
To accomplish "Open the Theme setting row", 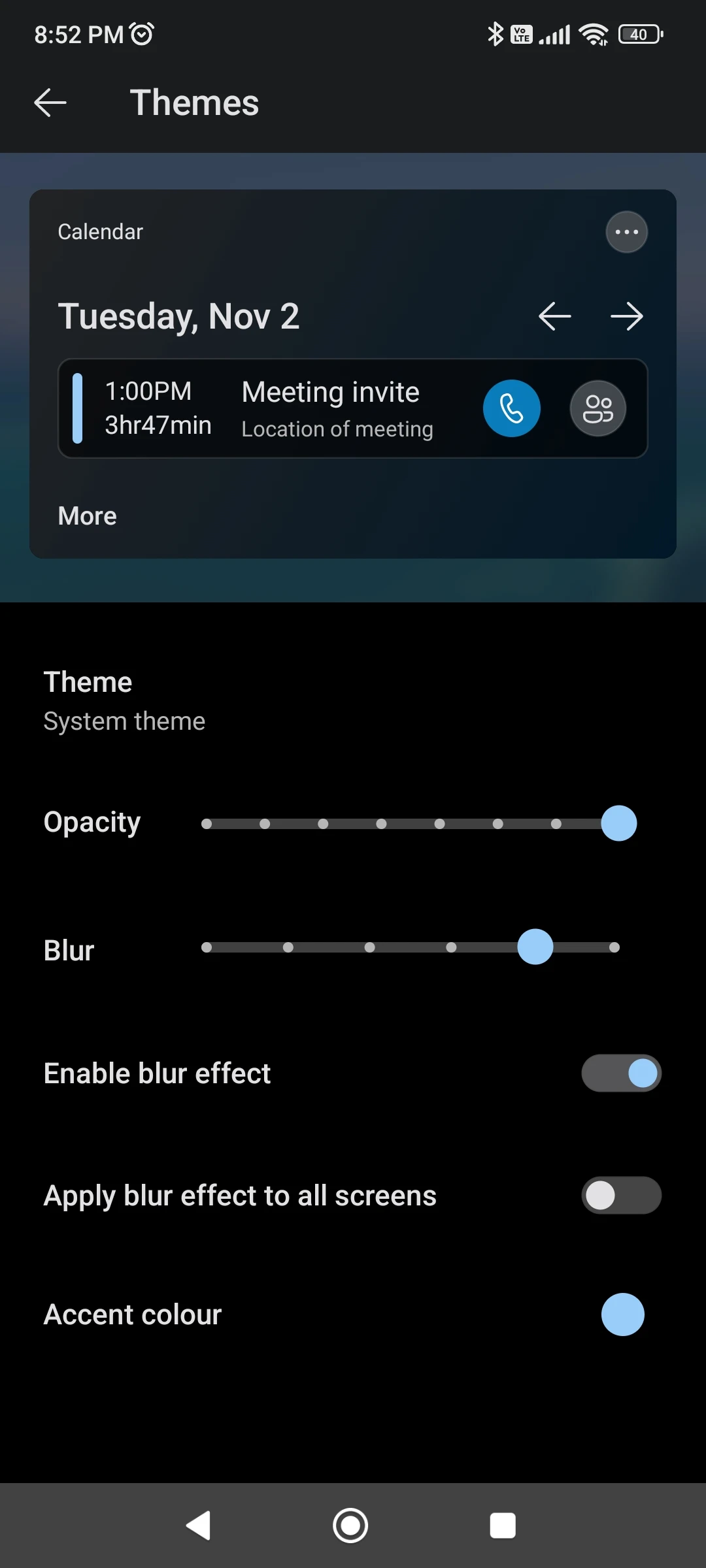I will point(353,701).
